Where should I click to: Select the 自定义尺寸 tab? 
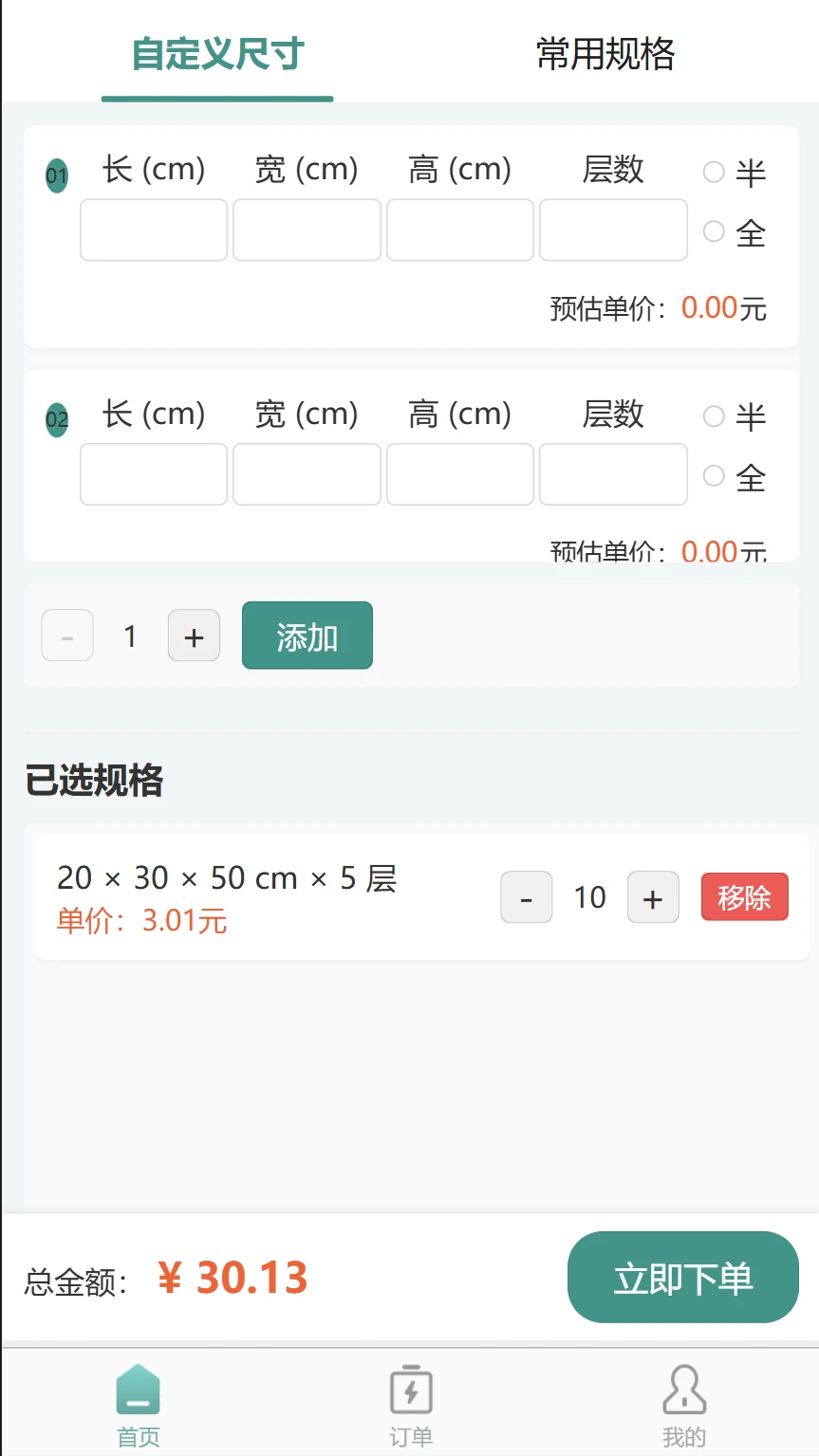217,54
